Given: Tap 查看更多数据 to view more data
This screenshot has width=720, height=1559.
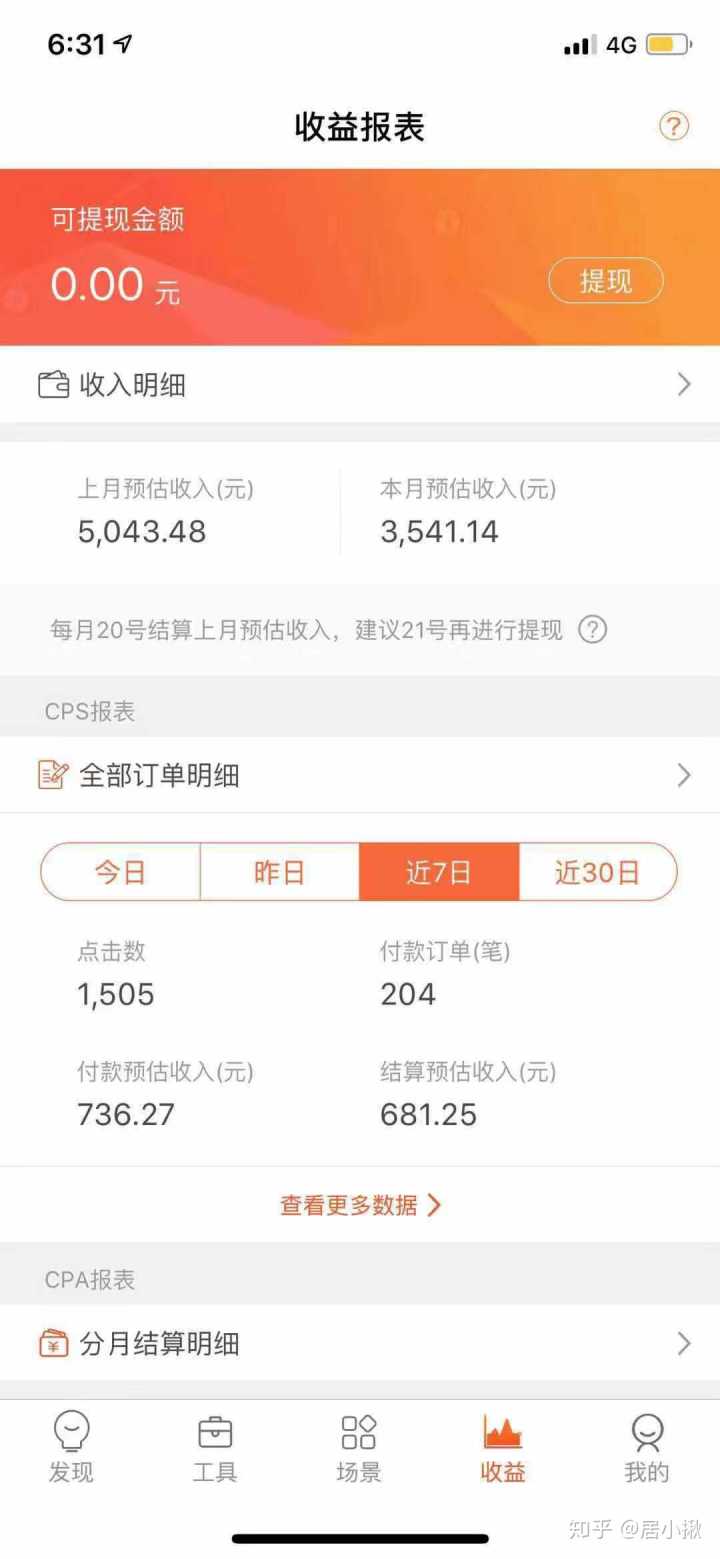Looking at the screenshot, I should 360,1205.
